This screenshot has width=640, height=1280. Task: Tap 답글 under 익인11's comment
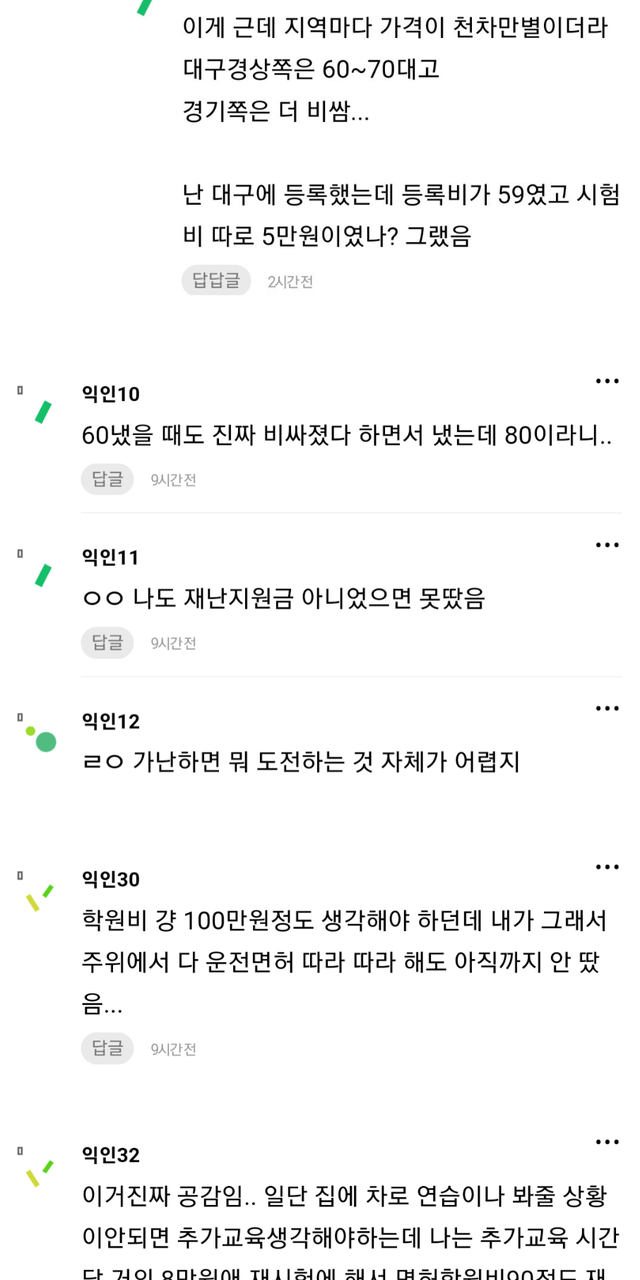(x=107, y=642)
